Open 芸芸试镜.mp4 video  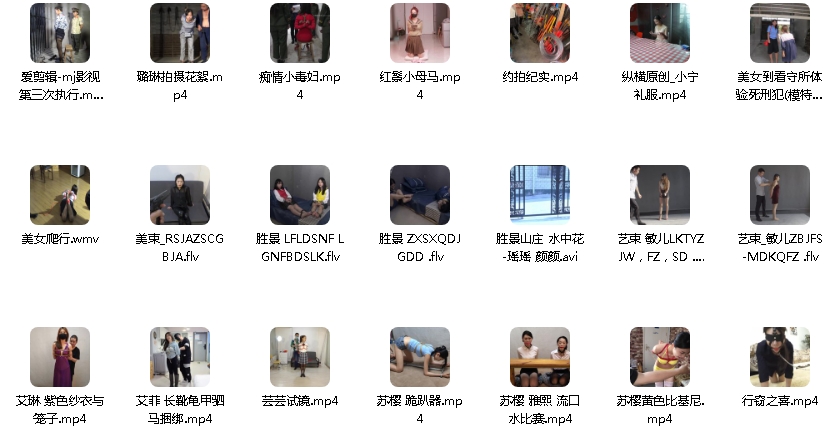[x=300, y=357]
